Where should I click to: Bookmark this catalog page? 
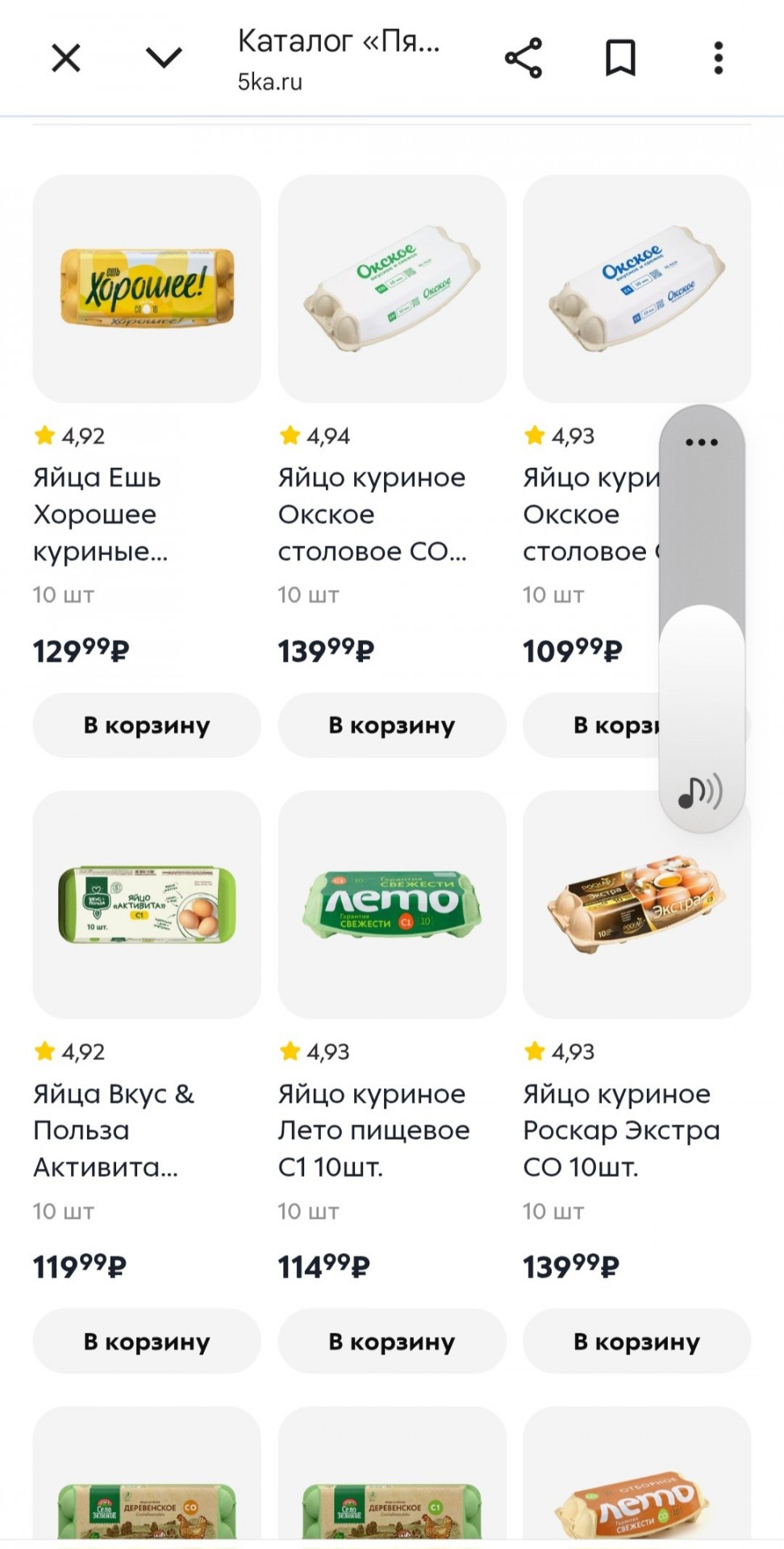click(620, 58)
